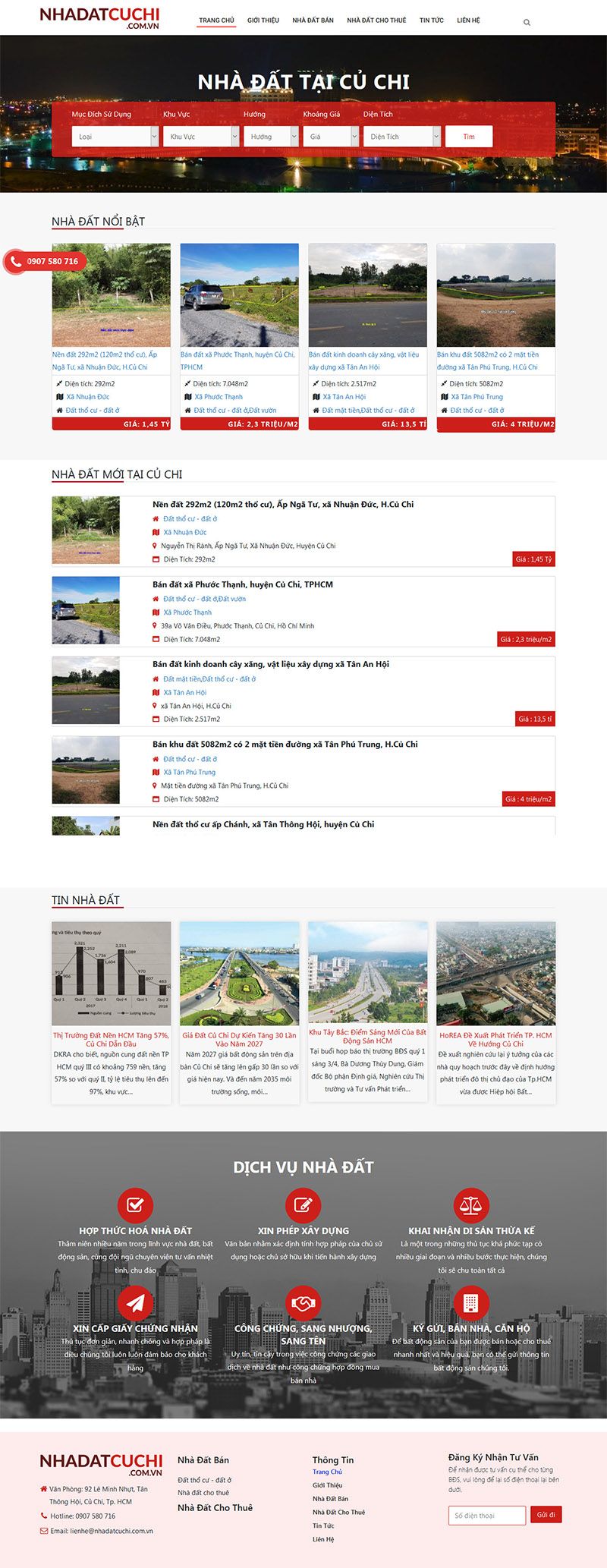Tap the Tìm search button
The height and width of the screenshot is (1568, 607).
pos(469,137)
